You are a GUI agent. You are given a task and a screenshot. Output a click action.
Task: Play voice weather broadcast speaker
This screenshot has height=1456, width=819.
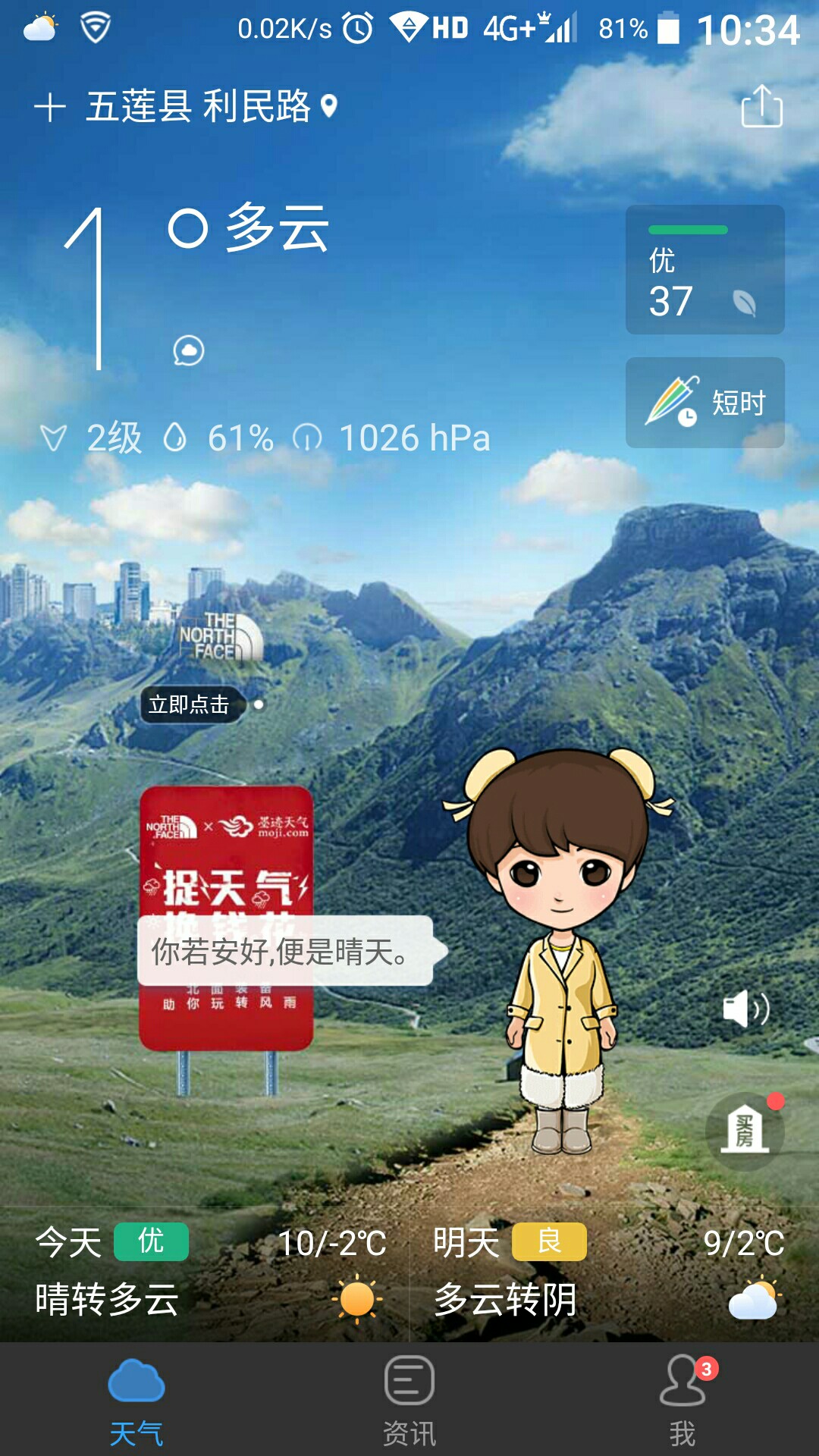click(x=746, y=1009)
